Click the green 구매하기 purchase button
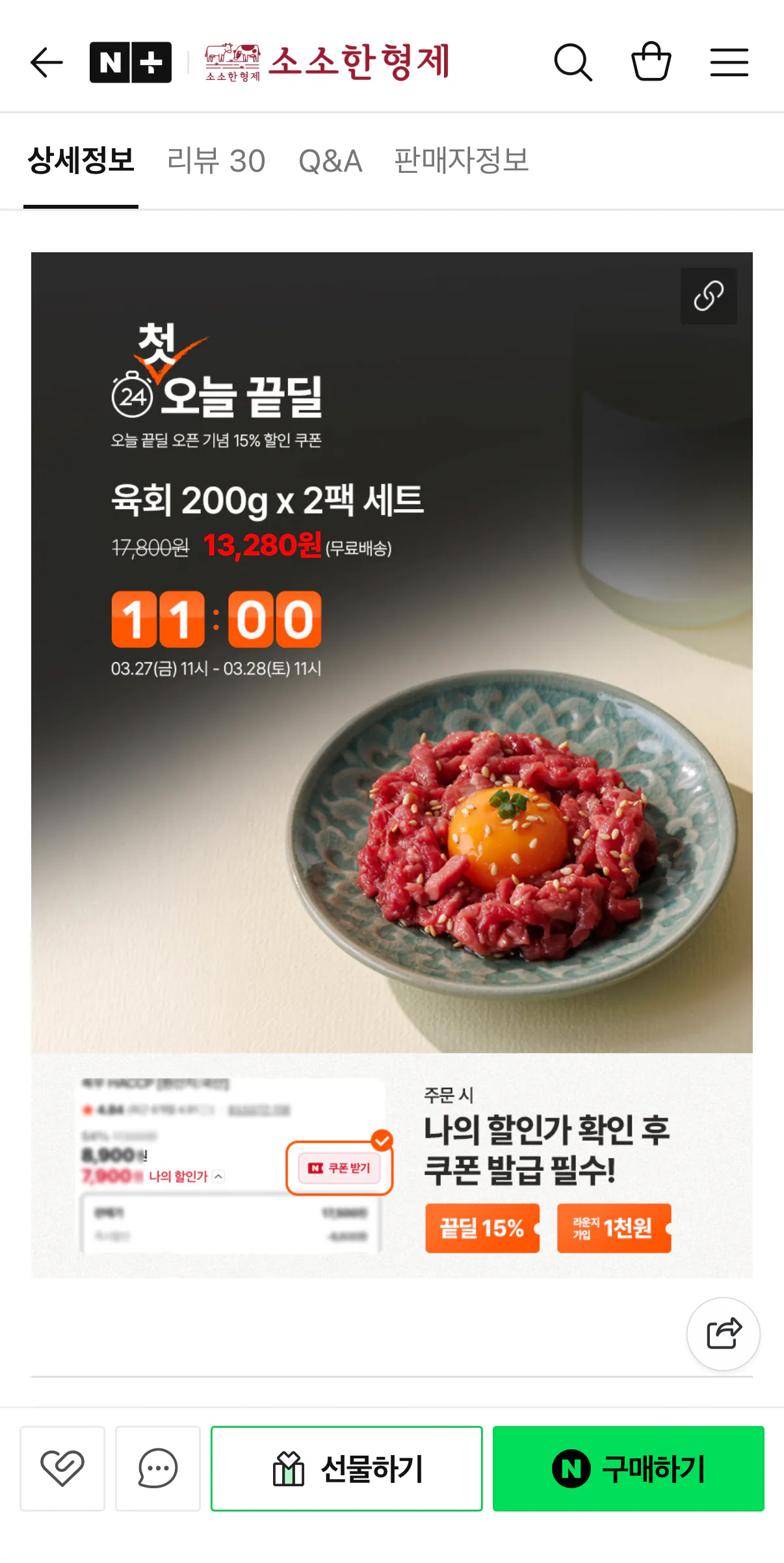 pyautogui.click(x=628, y=1469)
